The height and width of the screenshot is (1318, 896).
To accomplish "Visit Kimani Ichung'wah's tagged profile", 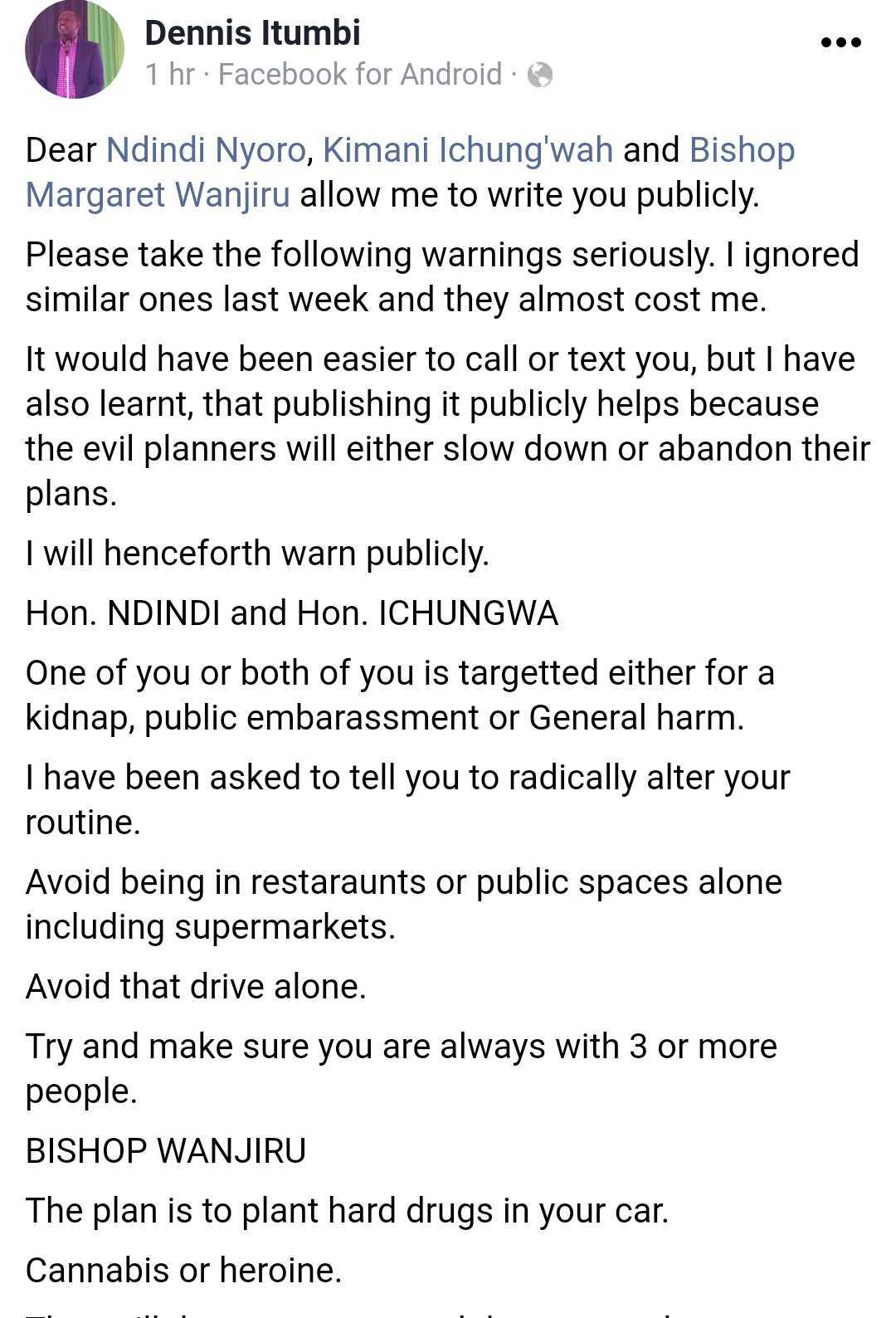I will click(468, 150).
